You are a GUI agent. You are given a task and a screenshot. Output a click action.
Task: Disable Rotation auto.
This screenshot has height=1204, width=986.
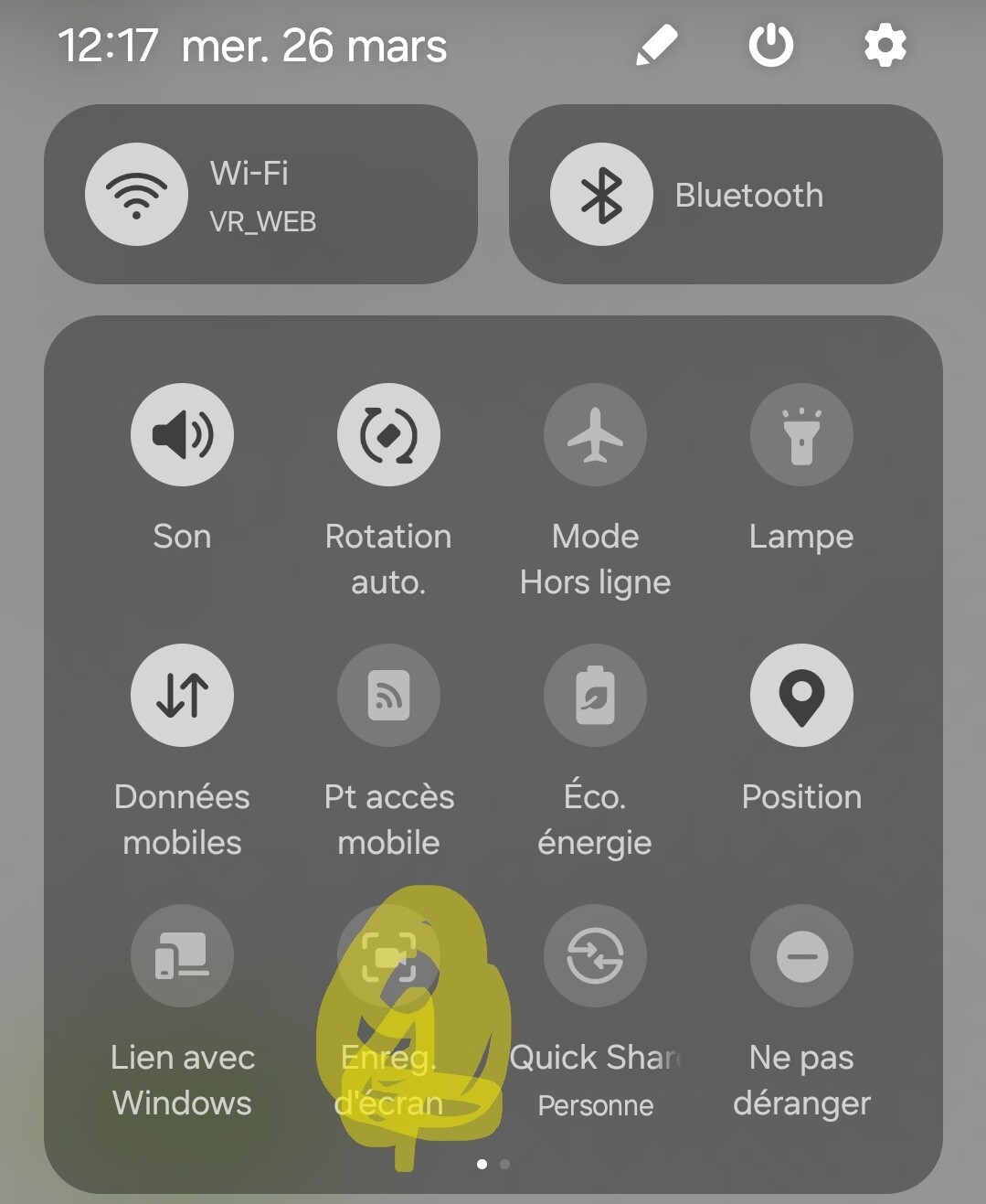tap(388, 435)
